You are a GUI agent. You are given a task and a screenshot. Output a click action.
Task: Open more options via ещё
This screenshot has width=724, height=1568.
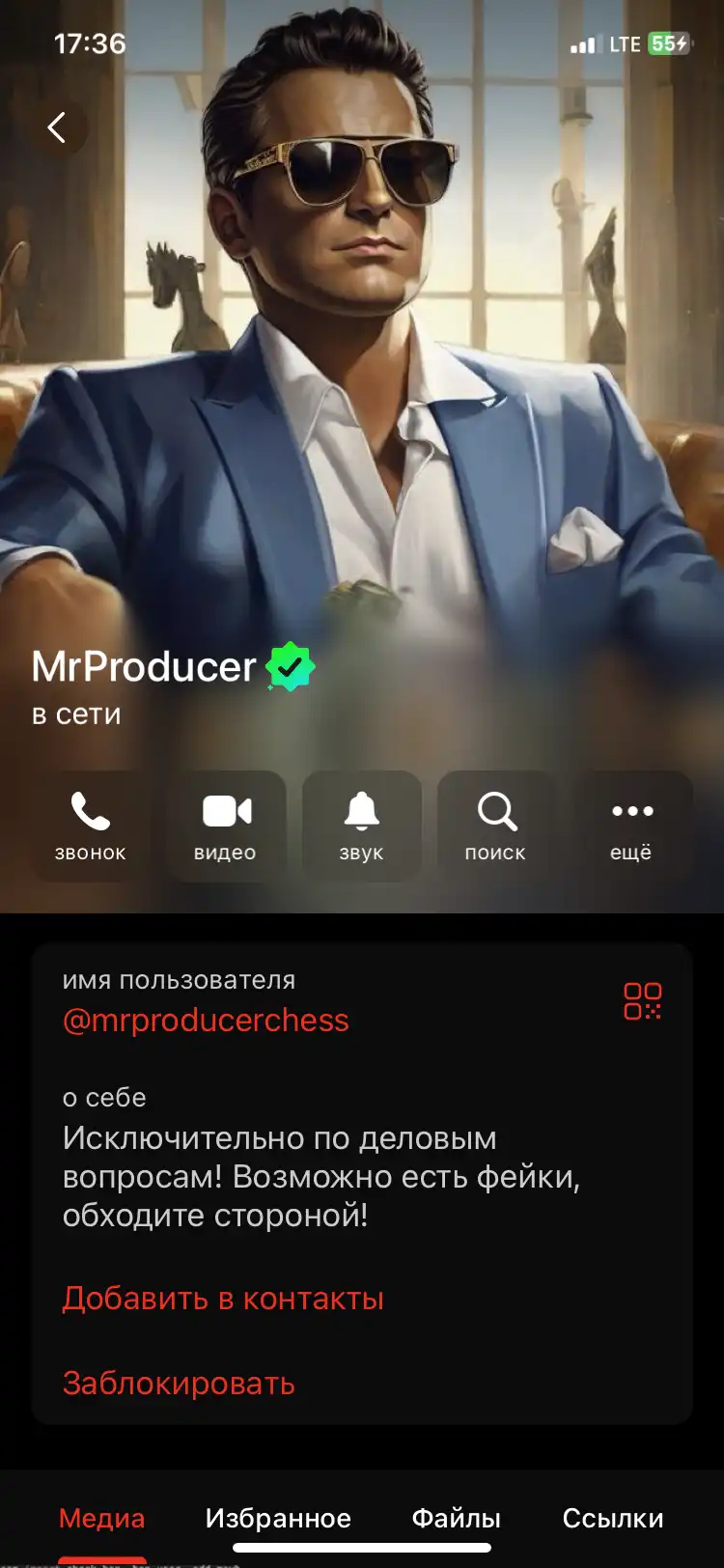[632, 826]
